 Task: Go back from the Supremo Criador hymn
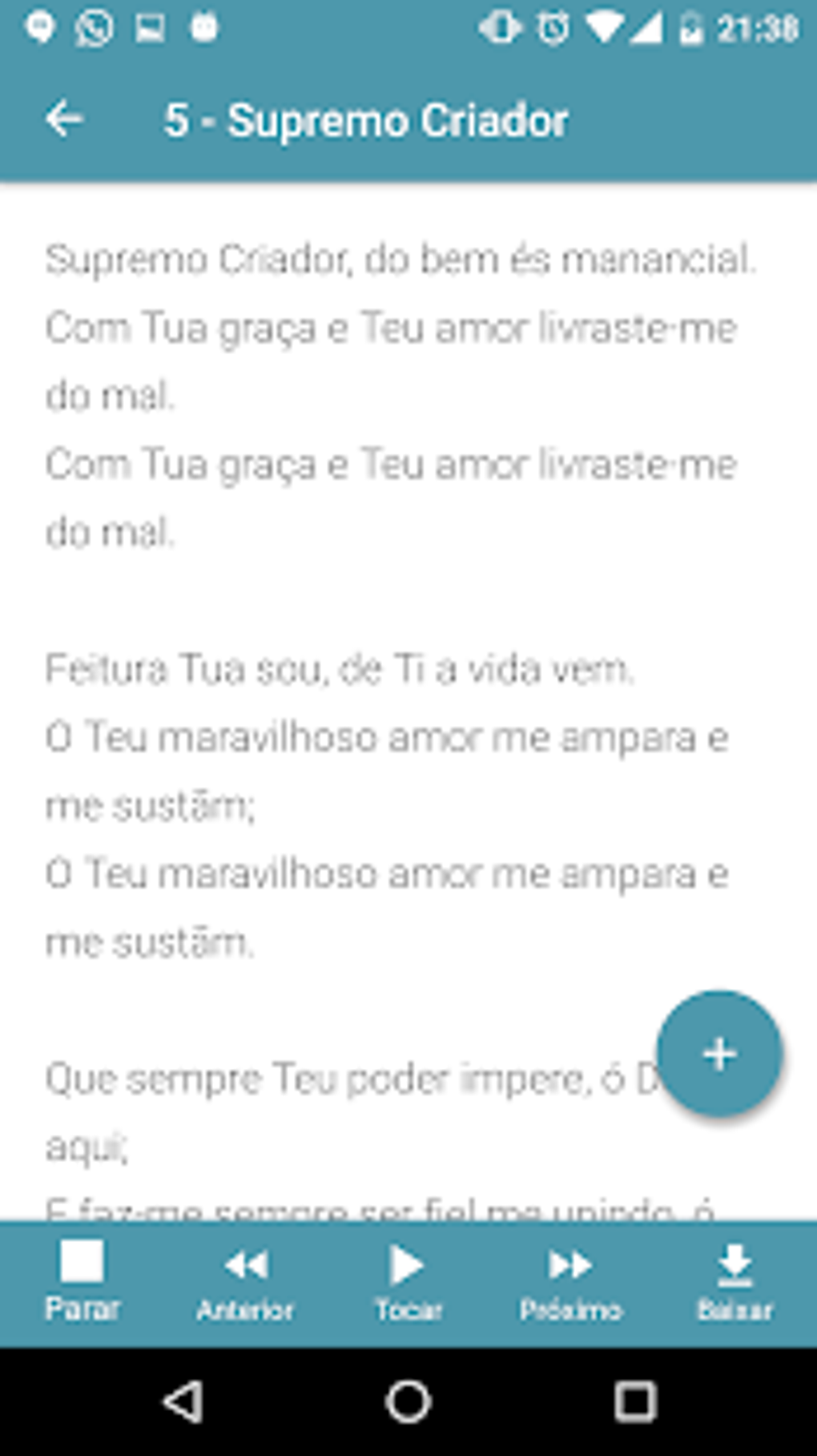click(x=64, y=120)
